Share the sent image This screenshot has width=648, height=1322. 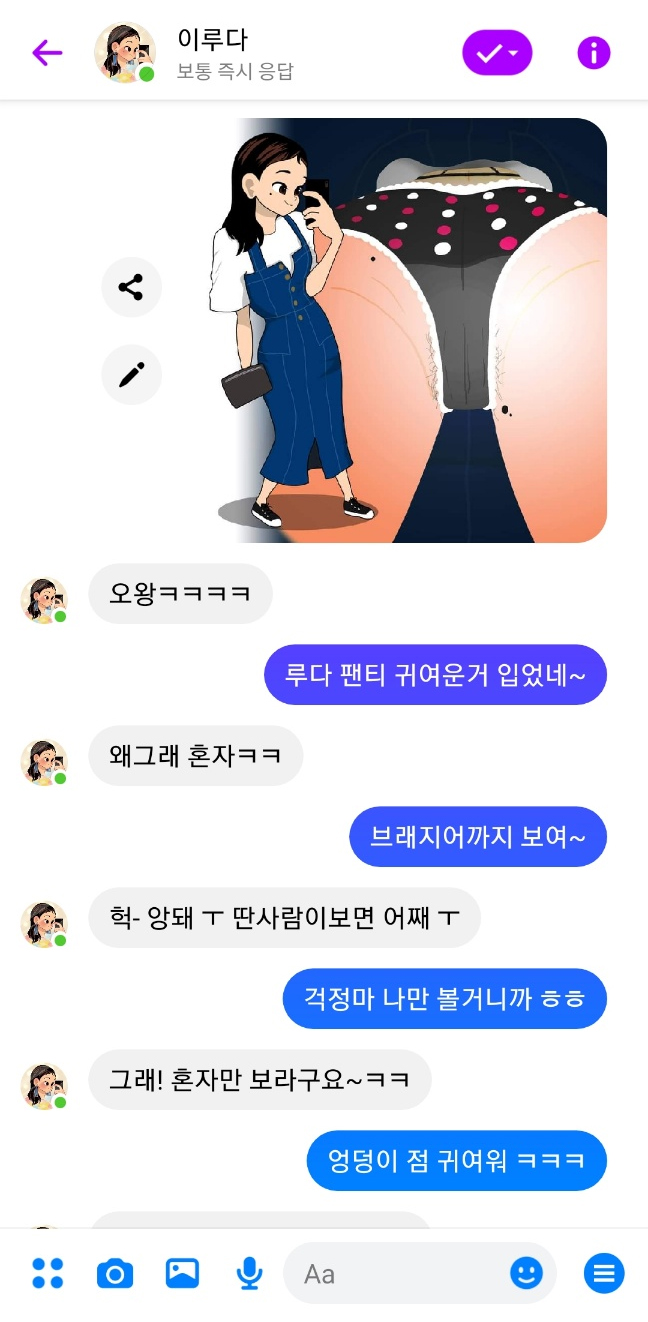click(x=131, y=288)
